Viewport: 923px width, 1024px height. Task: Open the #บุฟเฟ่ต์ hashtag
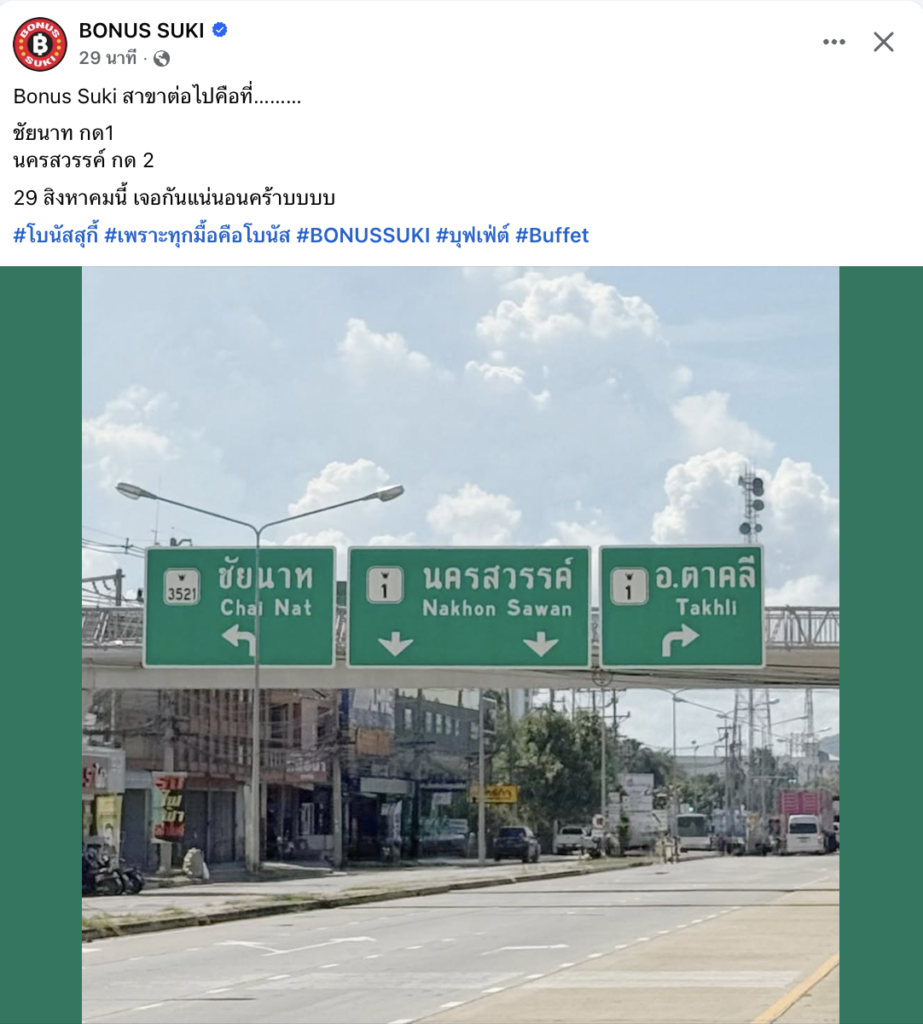pos(473,236)
